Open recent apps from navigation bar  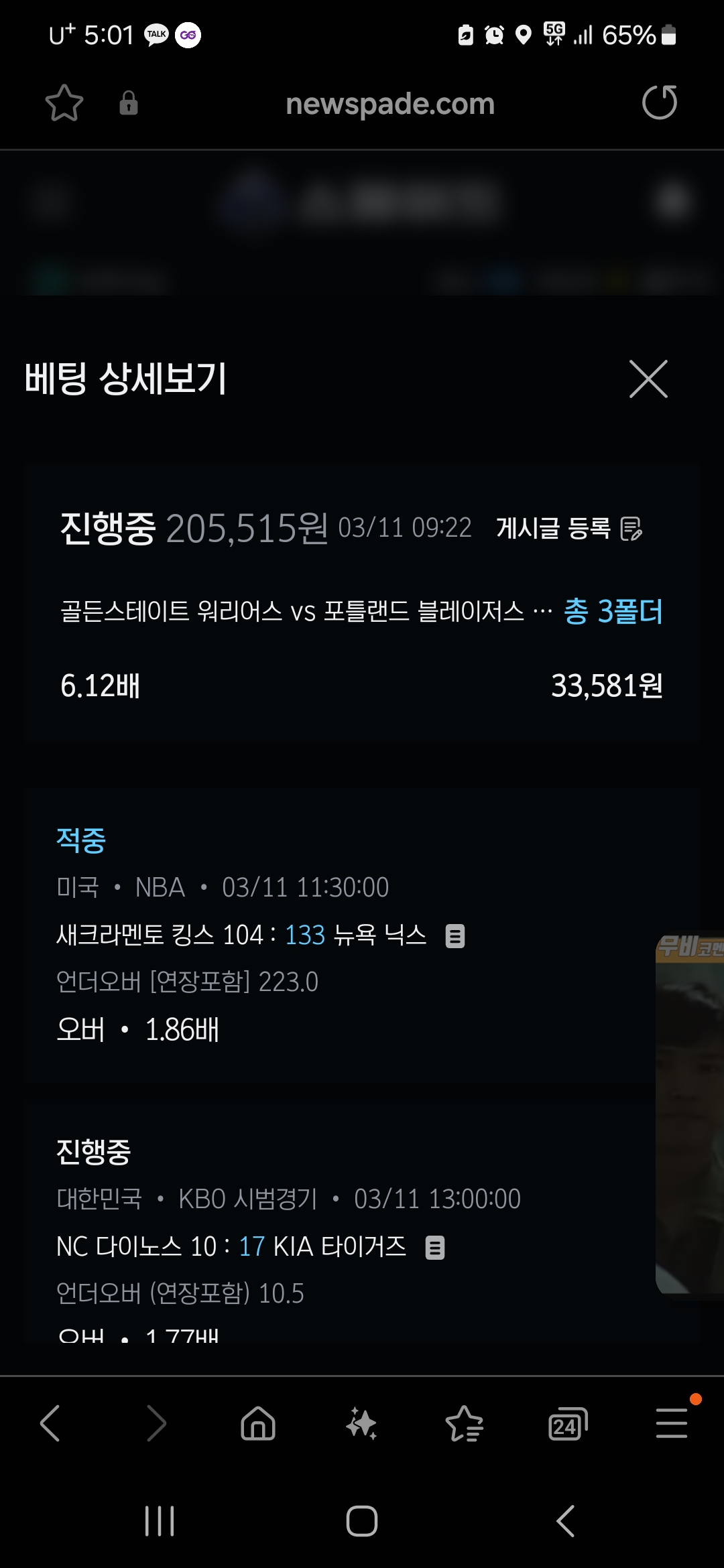pos(160,1521)
